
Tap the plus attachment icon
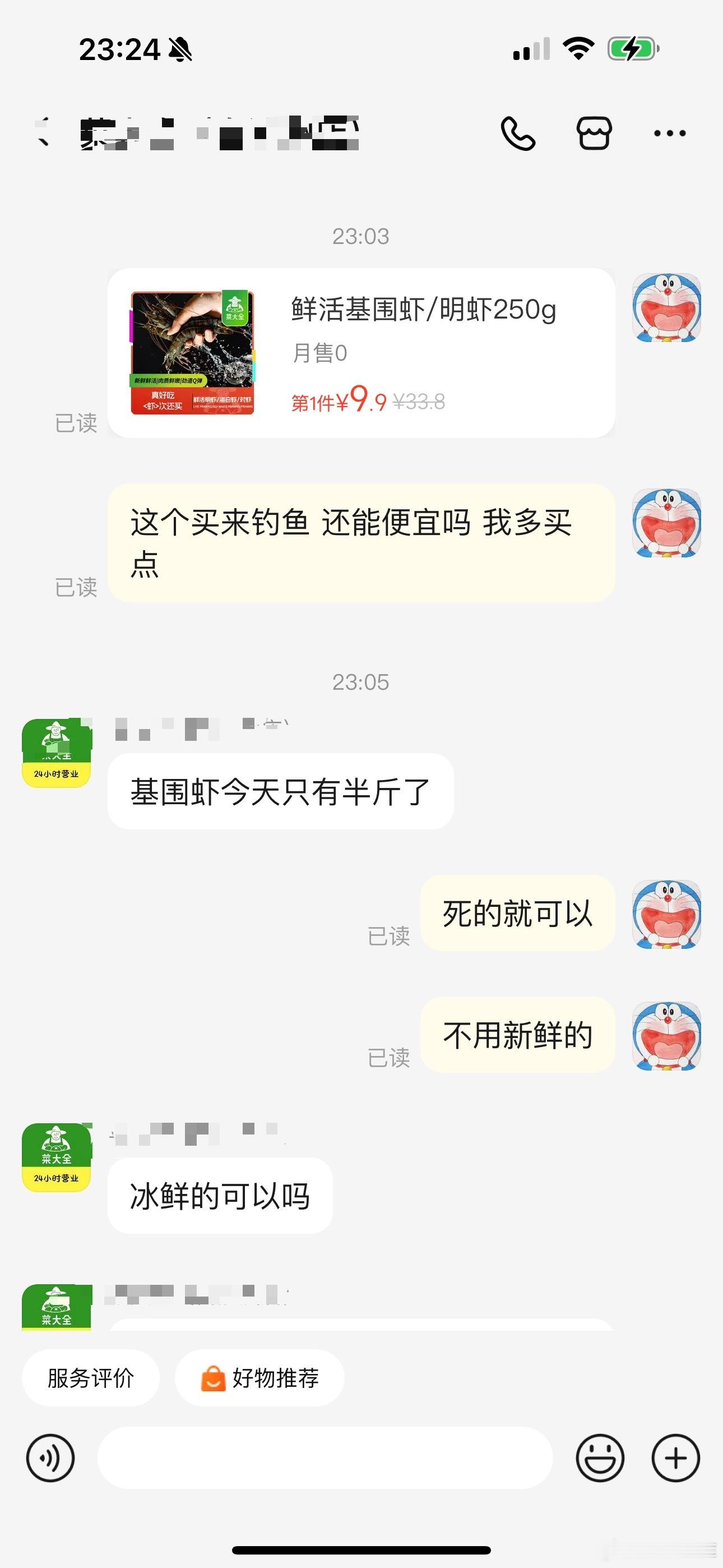[674, 1459]
